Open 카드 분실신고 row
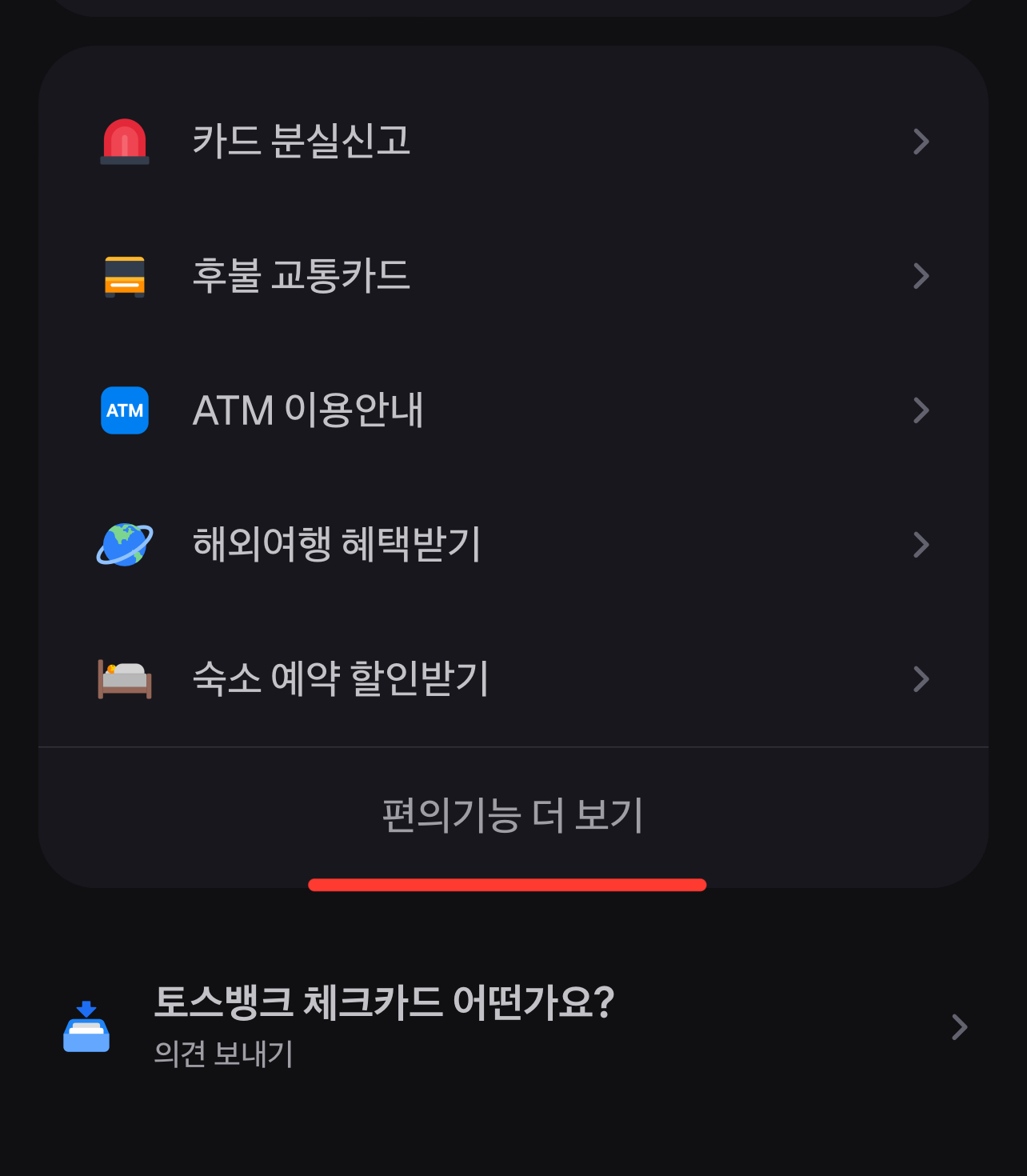 pyautogui.click(x=512, y=142)
